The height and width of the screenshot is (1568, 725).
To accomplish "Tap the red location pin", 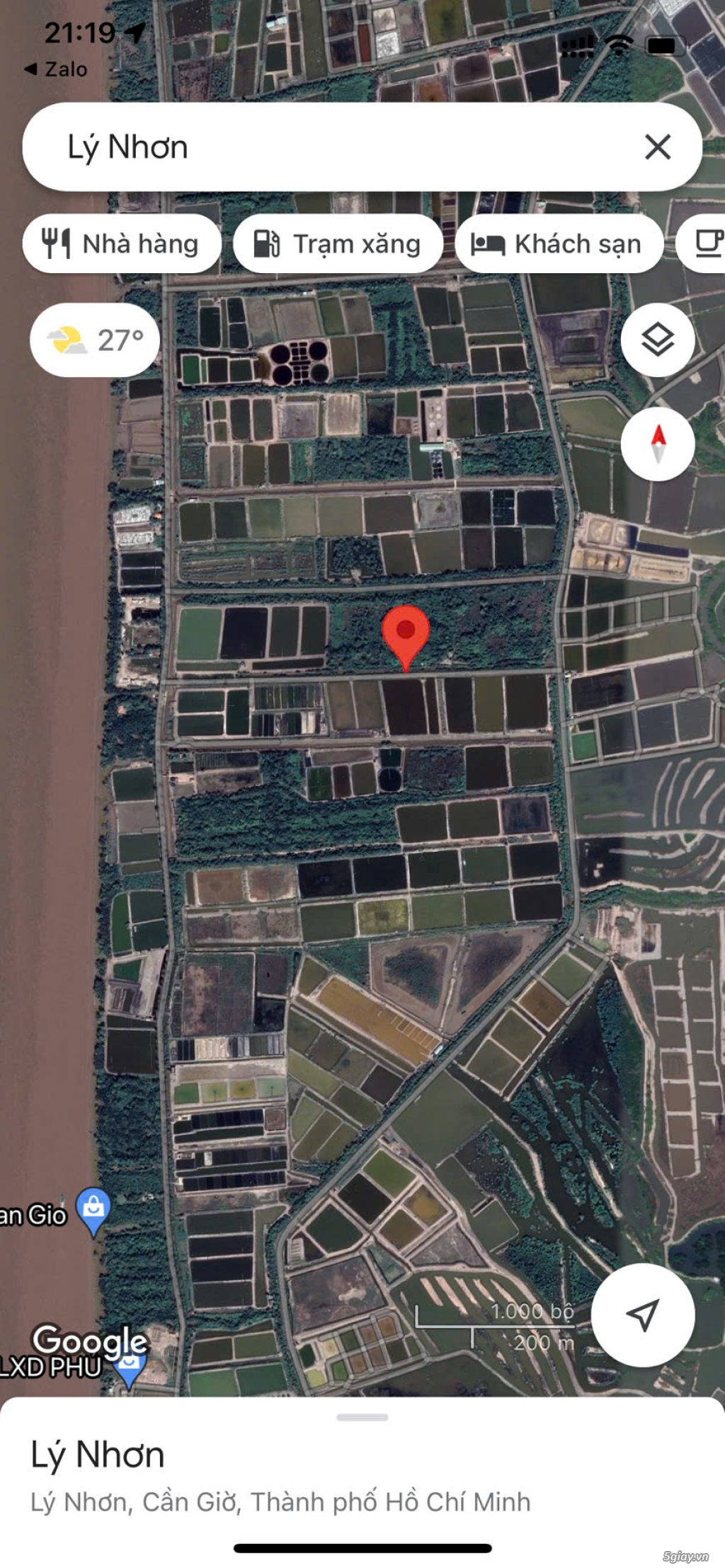I will (x=406, y=632).
